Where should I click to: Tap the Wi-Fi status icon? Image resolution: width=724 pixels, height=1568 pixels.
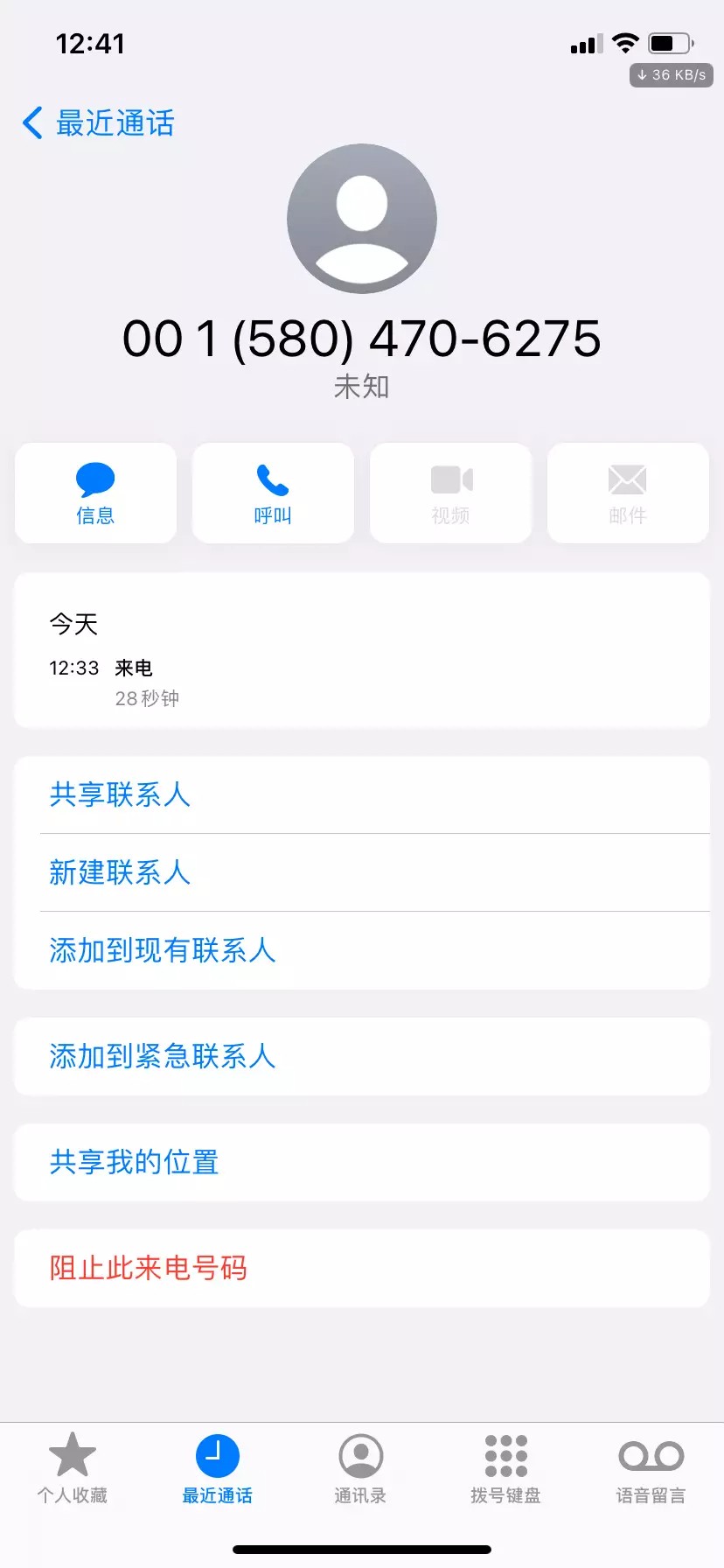[624, 43]
